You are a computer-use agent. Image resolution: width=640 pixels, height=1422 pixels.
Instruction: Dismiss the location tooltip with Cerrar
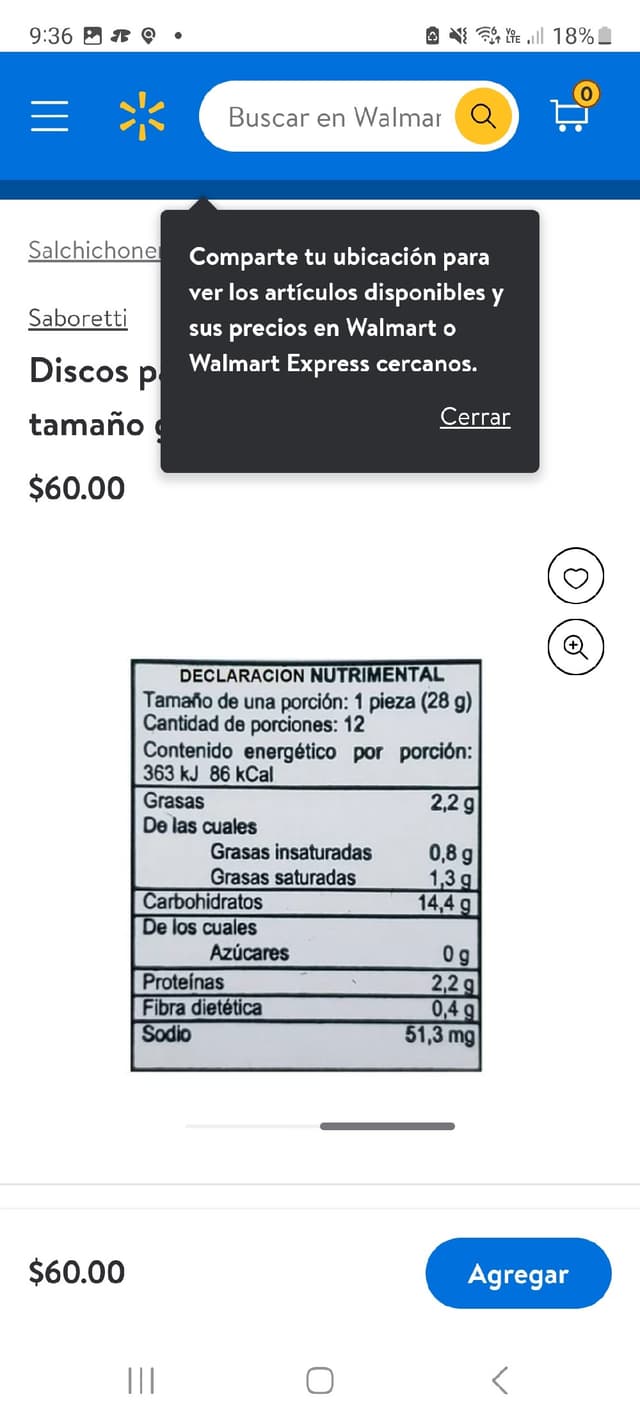[x=475, y=417]
